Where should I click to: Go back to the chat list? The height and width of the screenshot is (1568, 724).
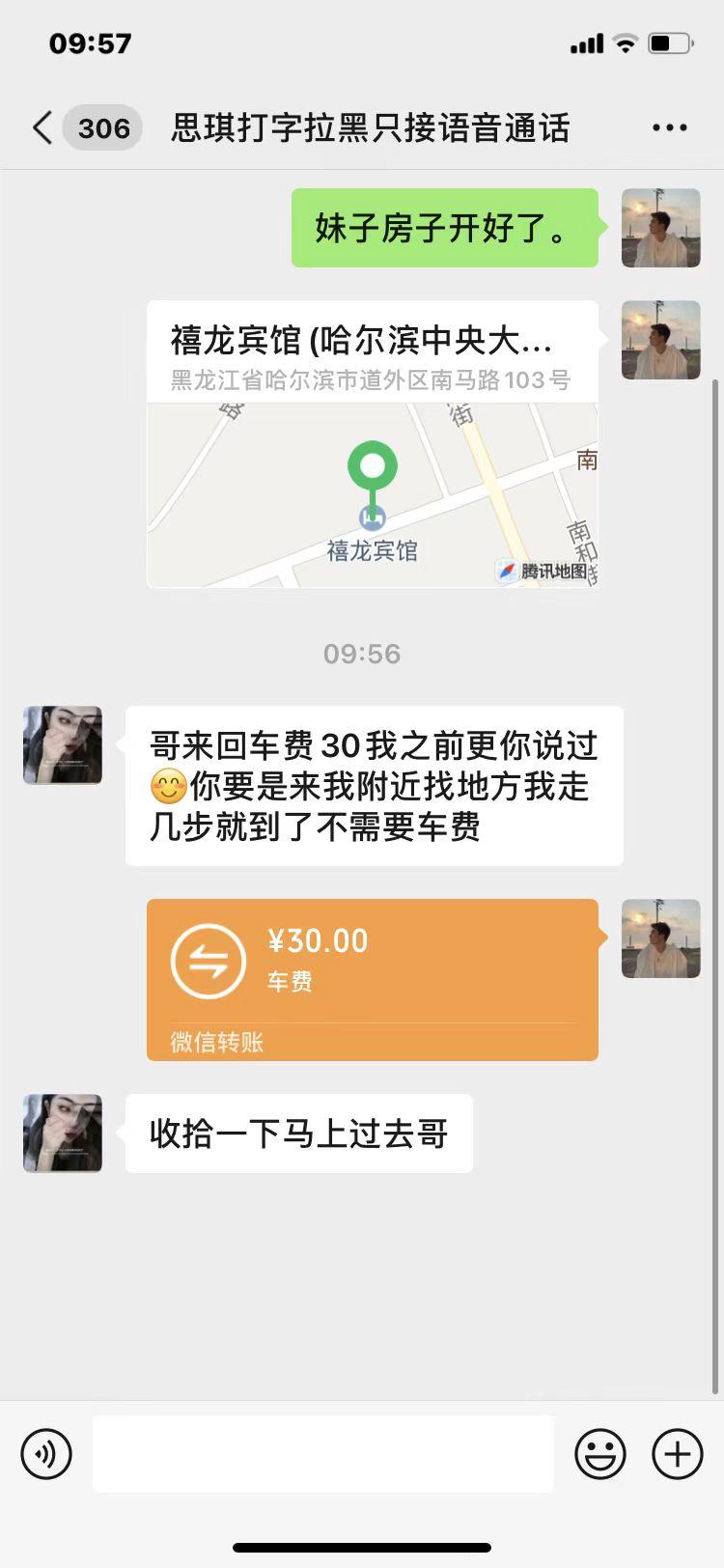pos(42,127)
